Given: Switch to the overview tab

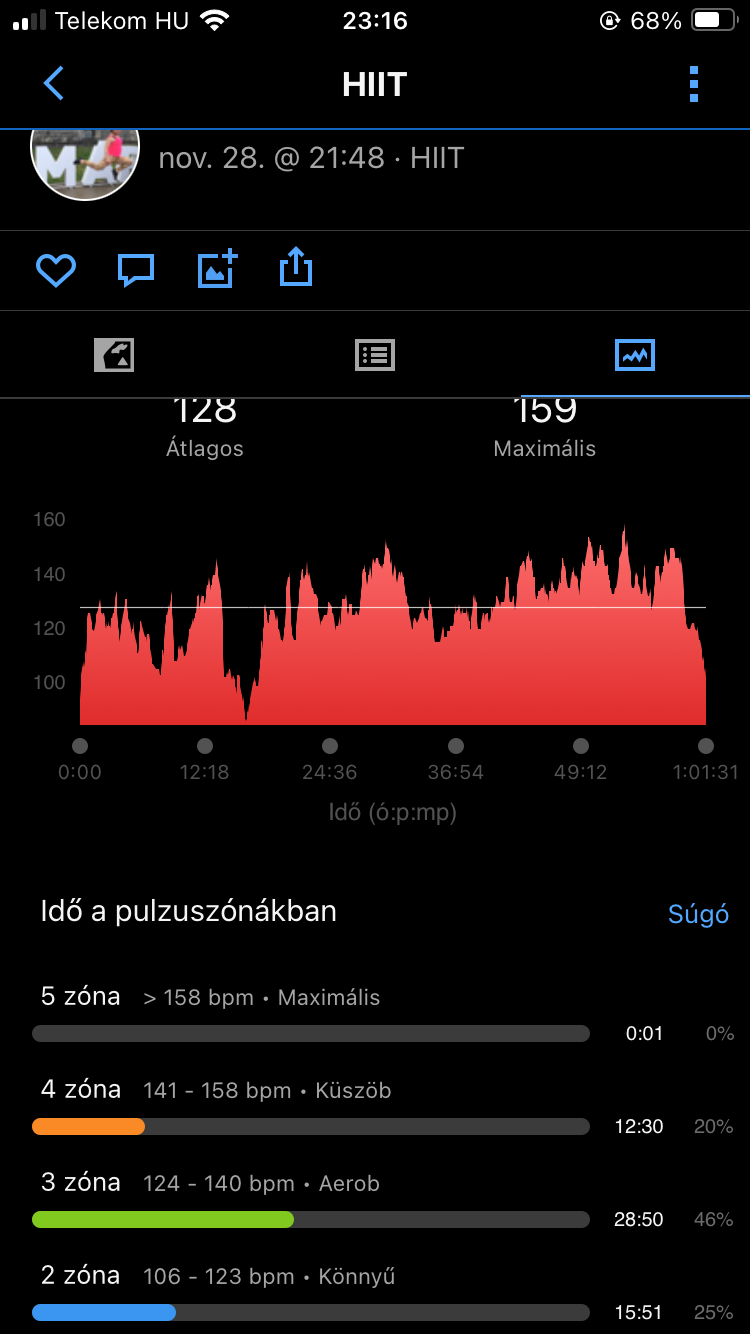Looking at the screenshot, I should (x=114, y=355).
